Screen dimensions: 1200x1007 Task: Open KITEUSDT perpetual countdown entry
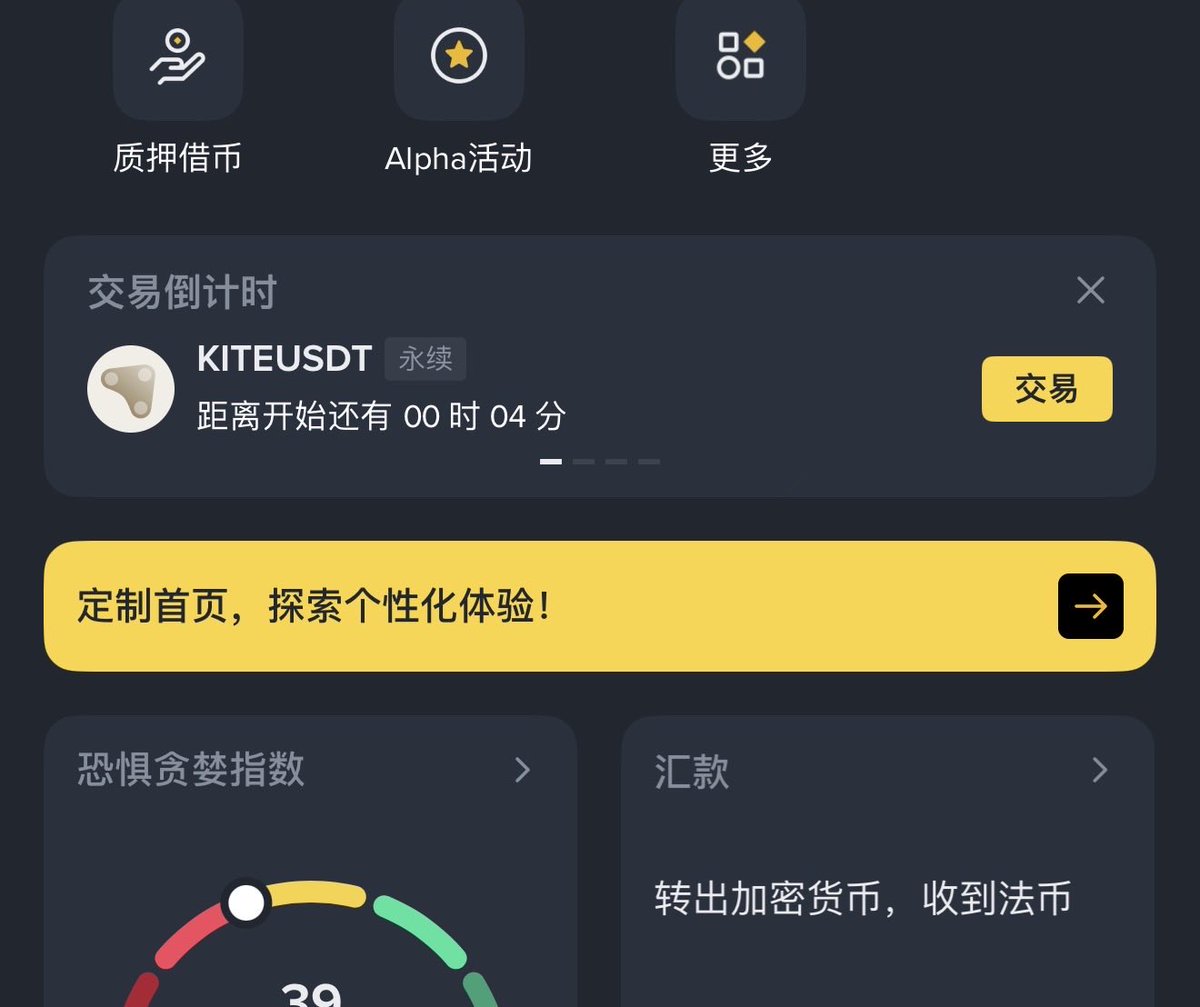coord(380,389)
